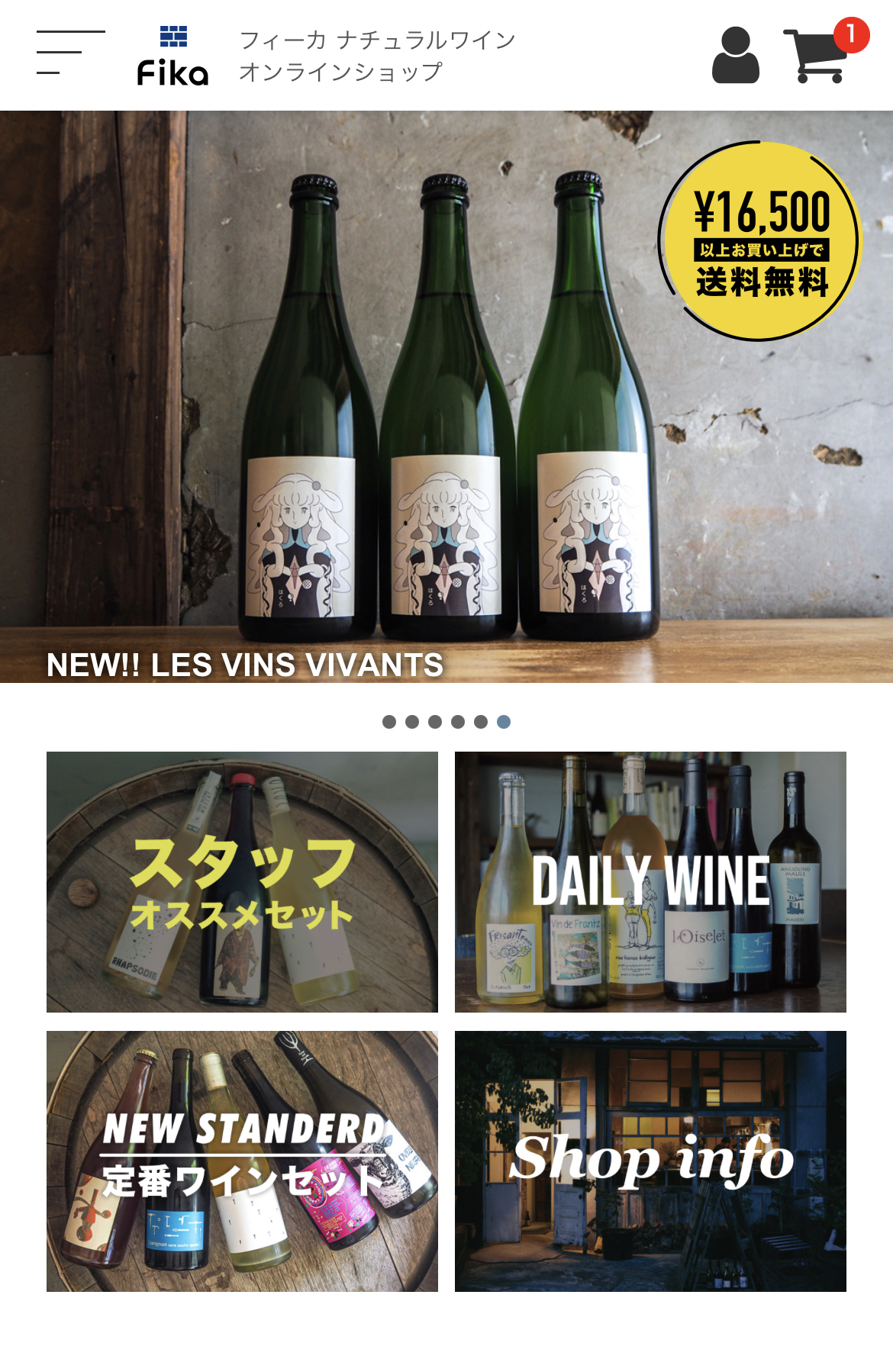Image resolution: width=893 pixels, height=1372 pixels.
Task: Open the DAILY WINE tile
Action: pyautogui.click(x=650, y=882)
